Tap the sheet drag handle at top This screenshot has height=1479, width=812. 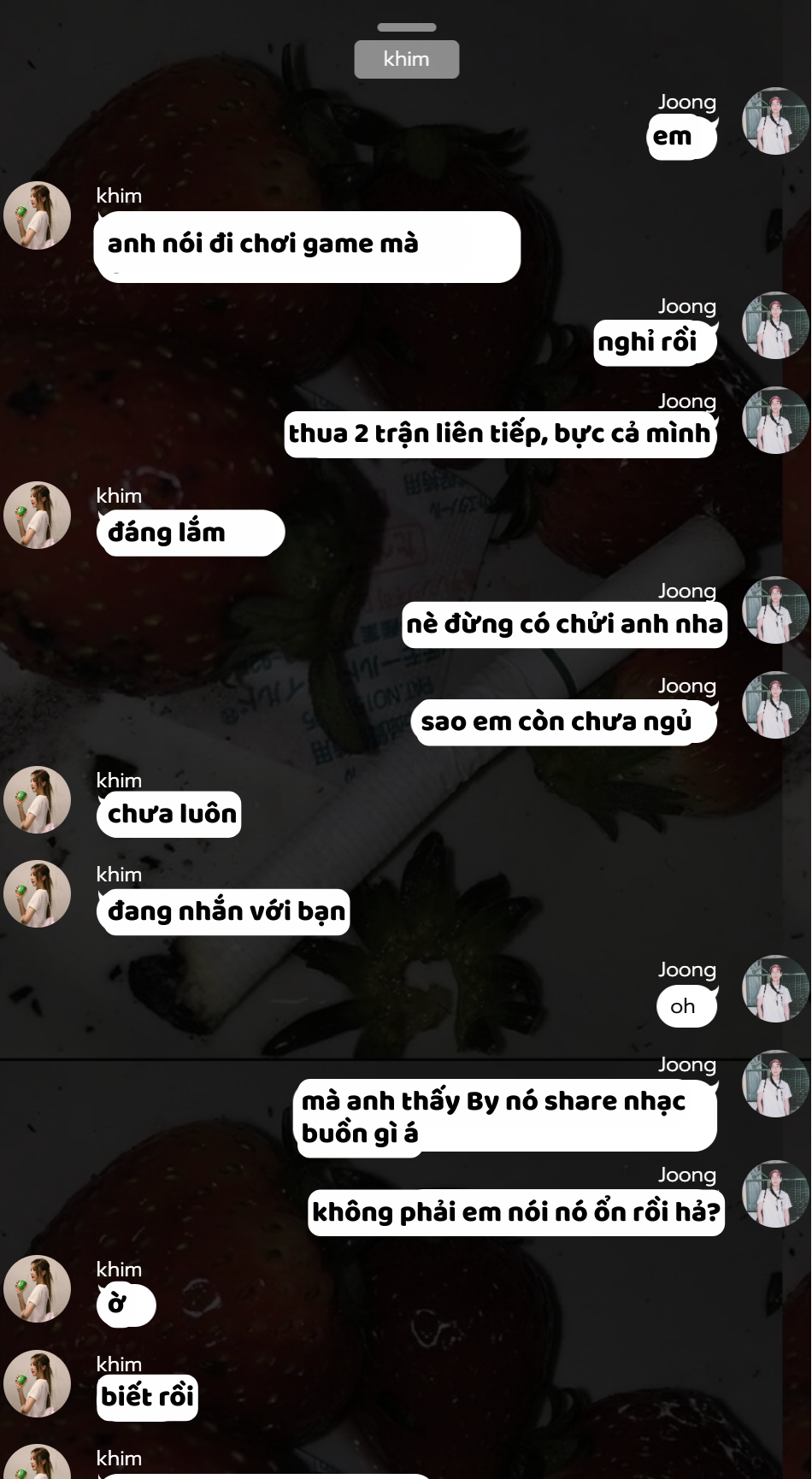click(407, 27)
